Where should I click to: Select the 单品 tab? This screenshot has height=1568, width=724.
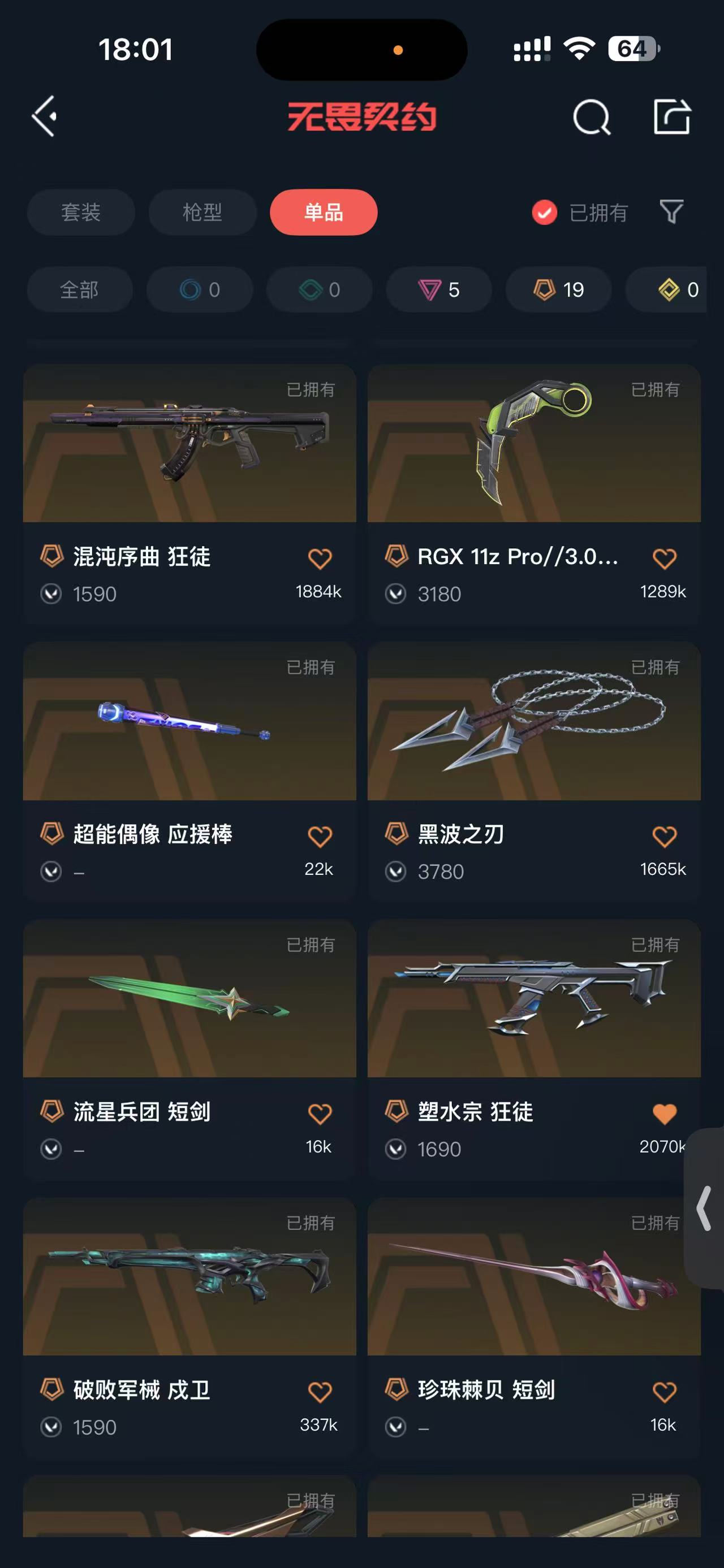click(x=324, y=213)
